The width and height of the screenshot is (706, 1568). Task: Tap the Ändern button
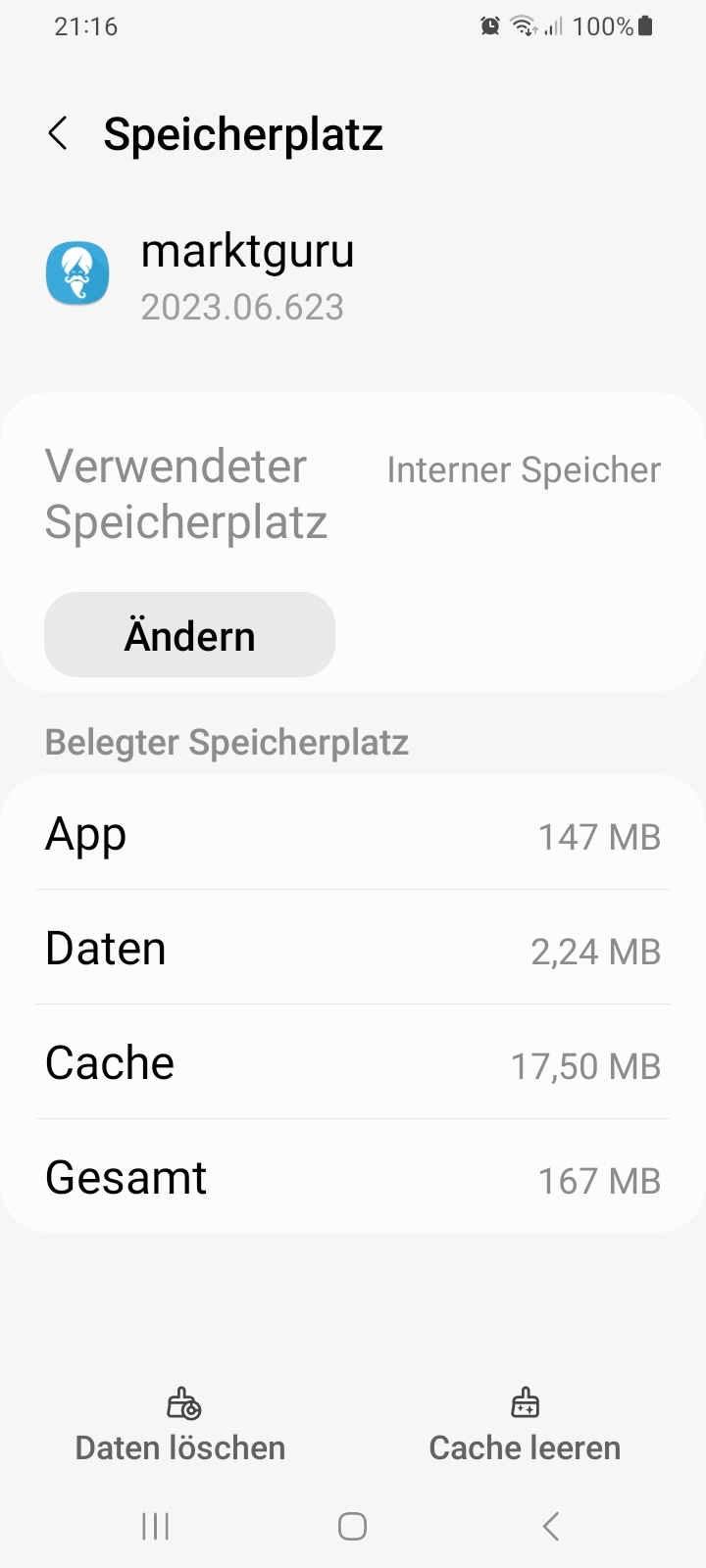189,634
